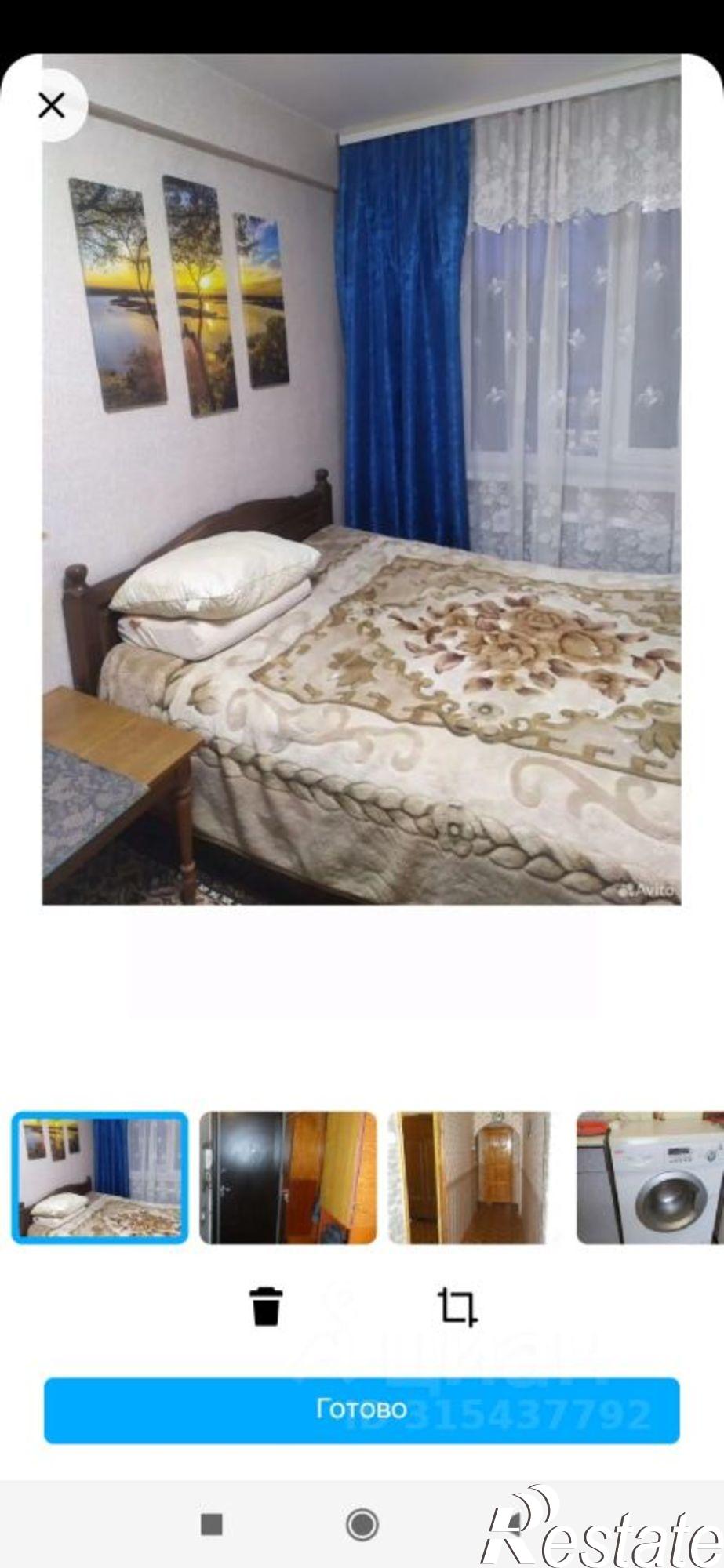Select the hallway photo thumbnail
This screenshot has height=1568, width=724.
click(469, 1178)
